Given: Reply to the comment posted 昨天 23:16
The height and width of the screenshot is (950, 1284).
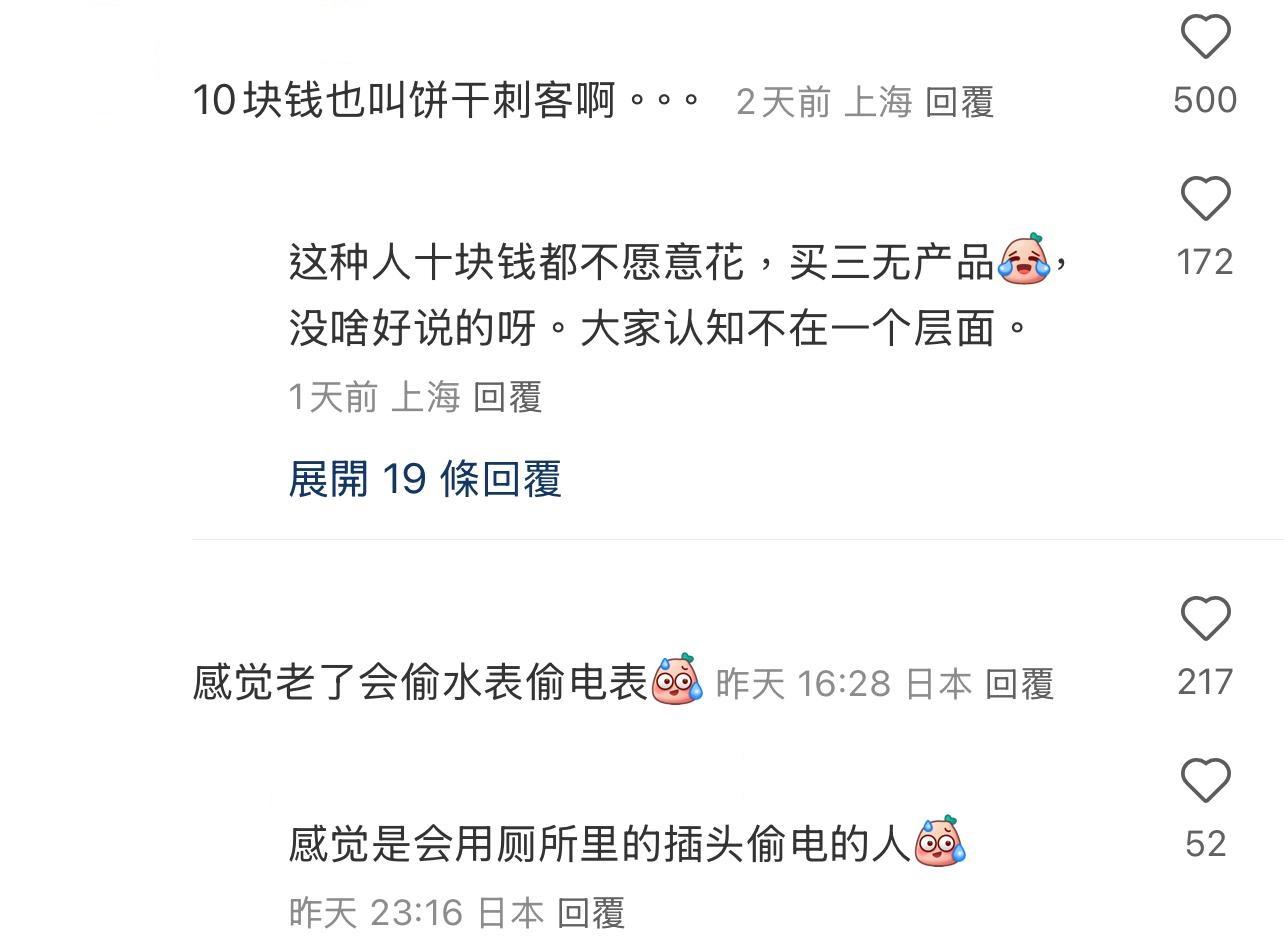Looking at the screenshot, I should (591, 913).
